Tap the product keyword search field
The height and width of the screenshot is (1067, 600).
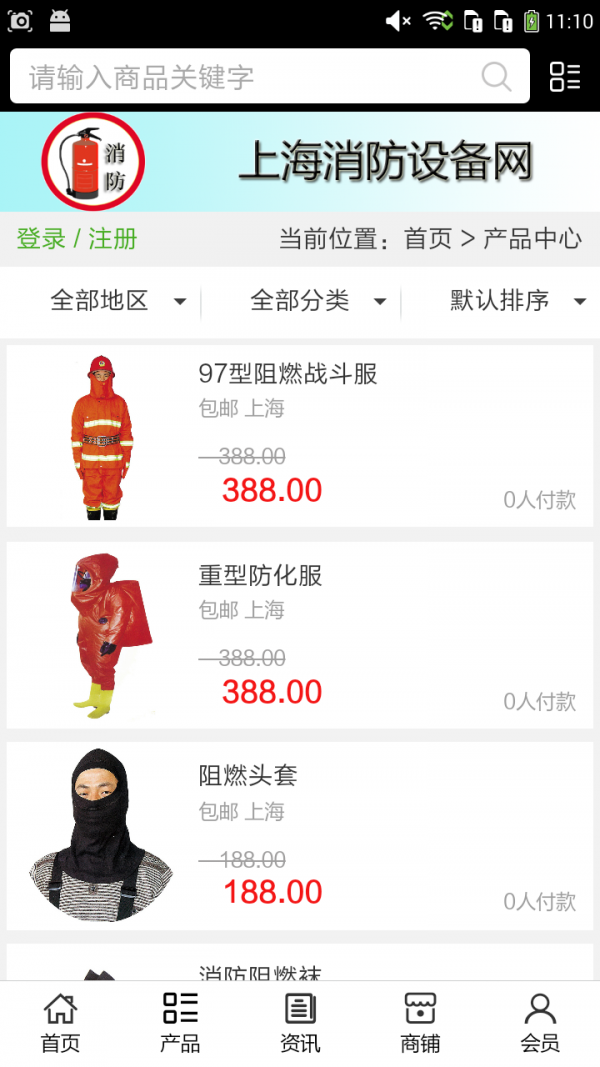click(269, 76)
